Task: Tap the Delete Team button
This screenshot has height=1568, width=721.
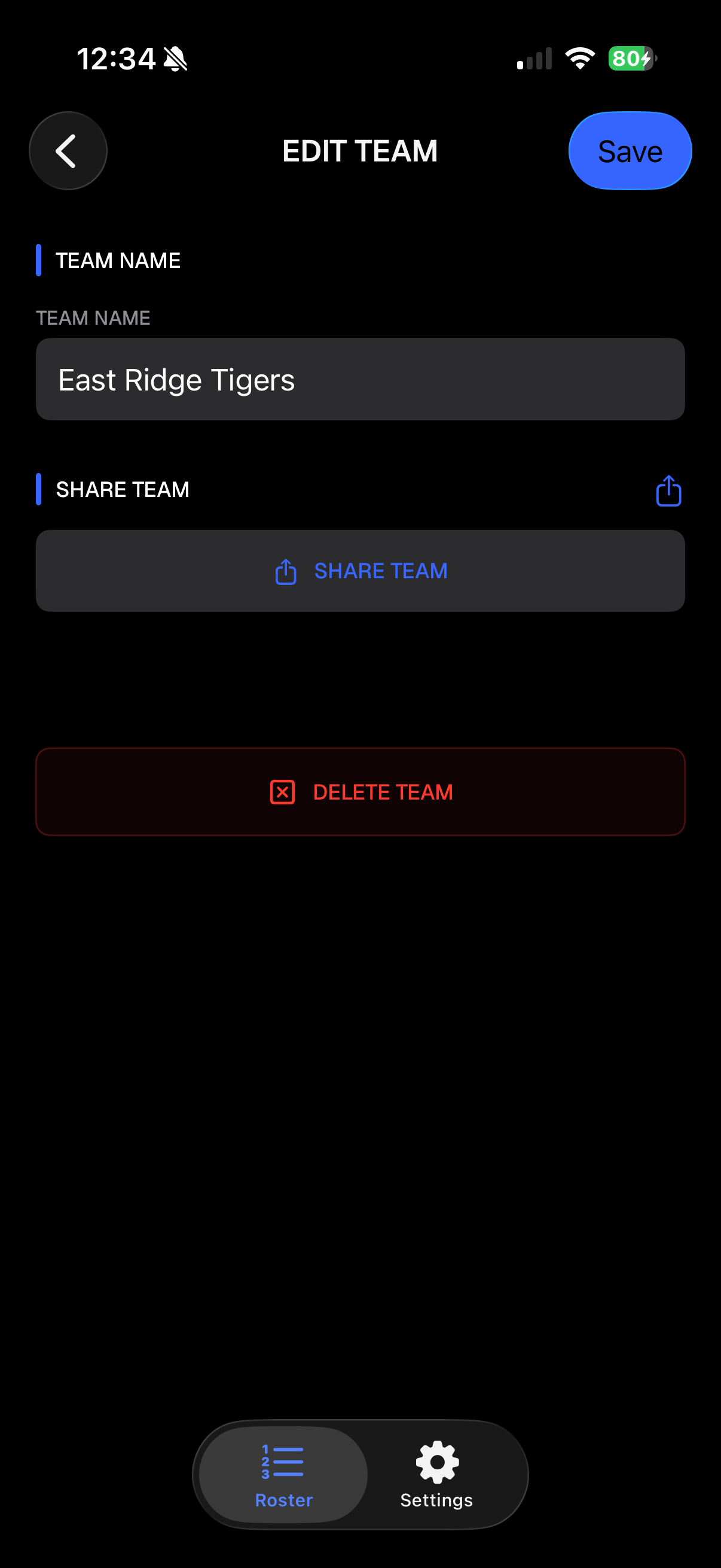Action: 361,792
